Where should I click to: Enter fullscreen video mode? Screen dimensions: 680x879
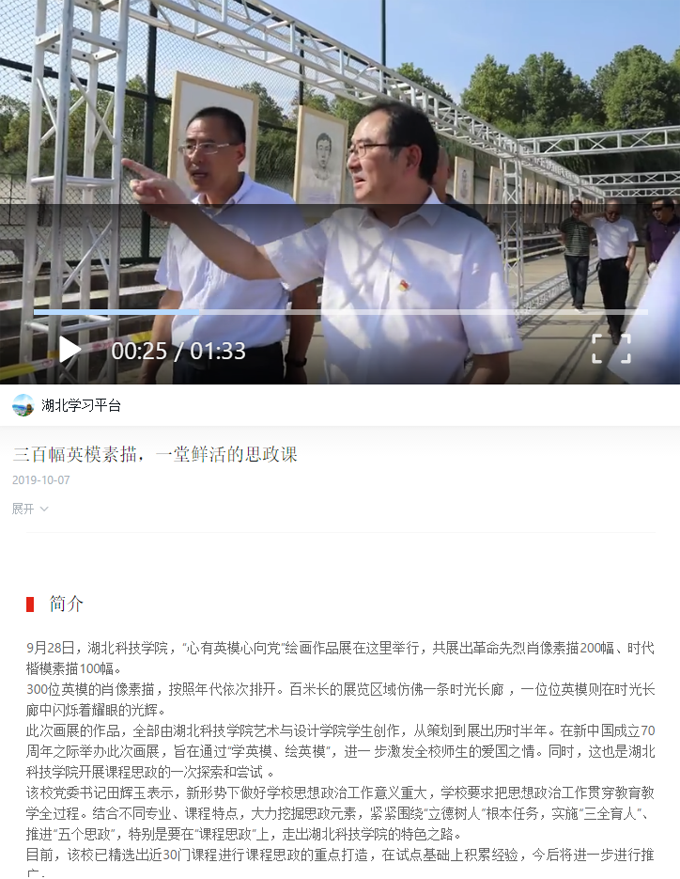click(x=611, y=348)
